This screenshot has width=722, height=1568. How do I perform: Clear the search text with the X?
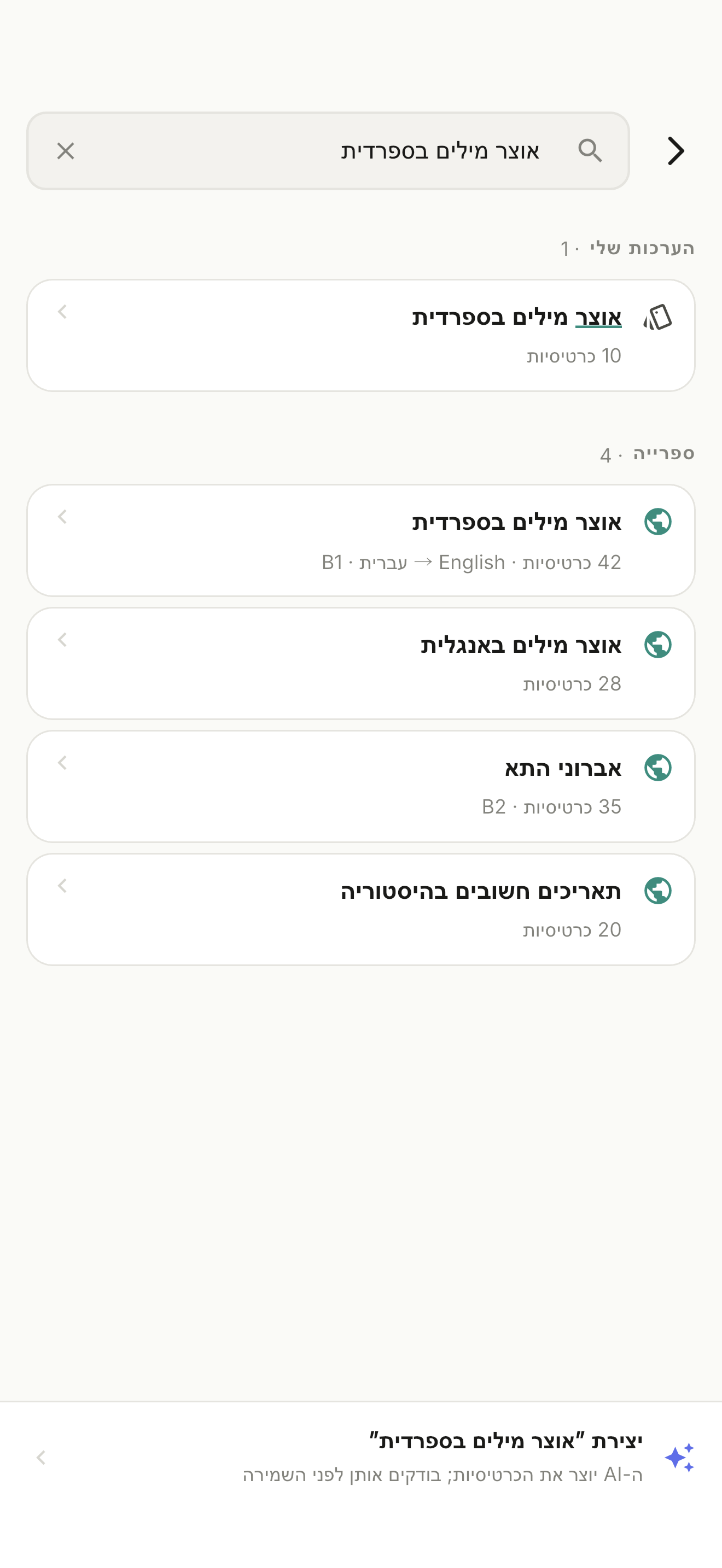click(x=66, y=151)
